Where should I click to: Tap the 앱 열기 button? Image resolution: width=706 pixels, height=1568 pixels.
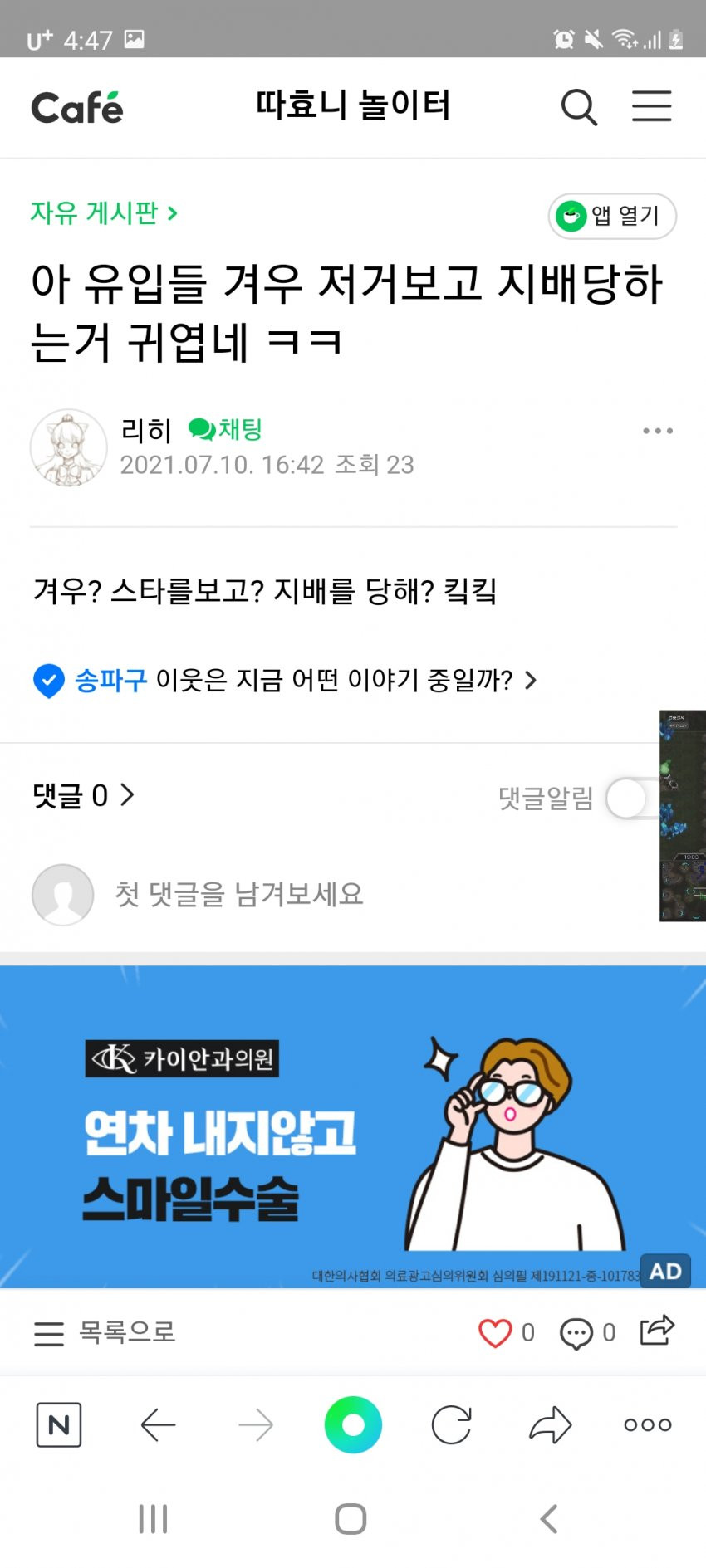(x=612, y=217)
